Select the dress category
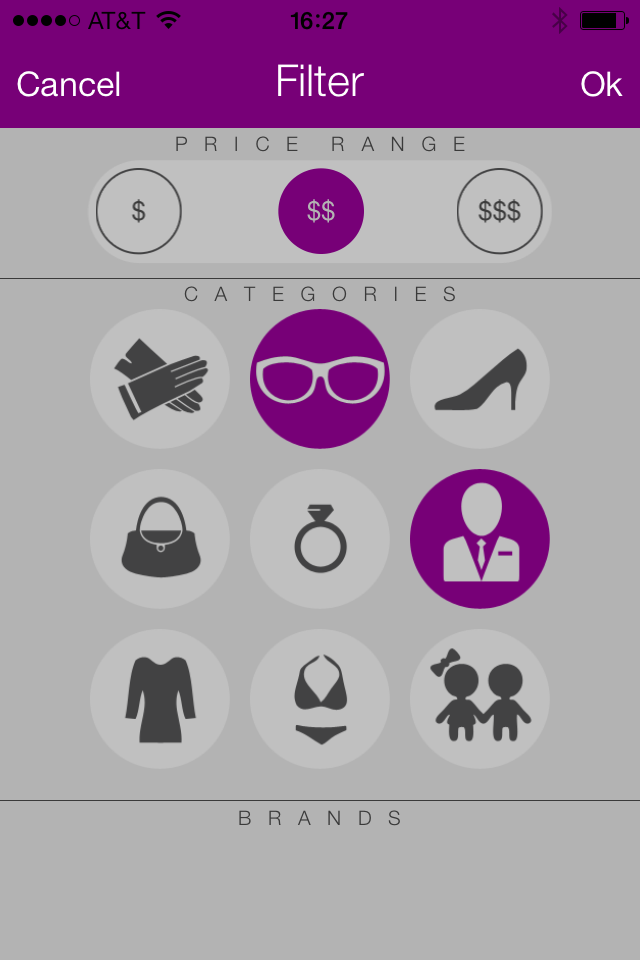Image resolution: width=640 pixels, height=960 pixels. [160, 699]
